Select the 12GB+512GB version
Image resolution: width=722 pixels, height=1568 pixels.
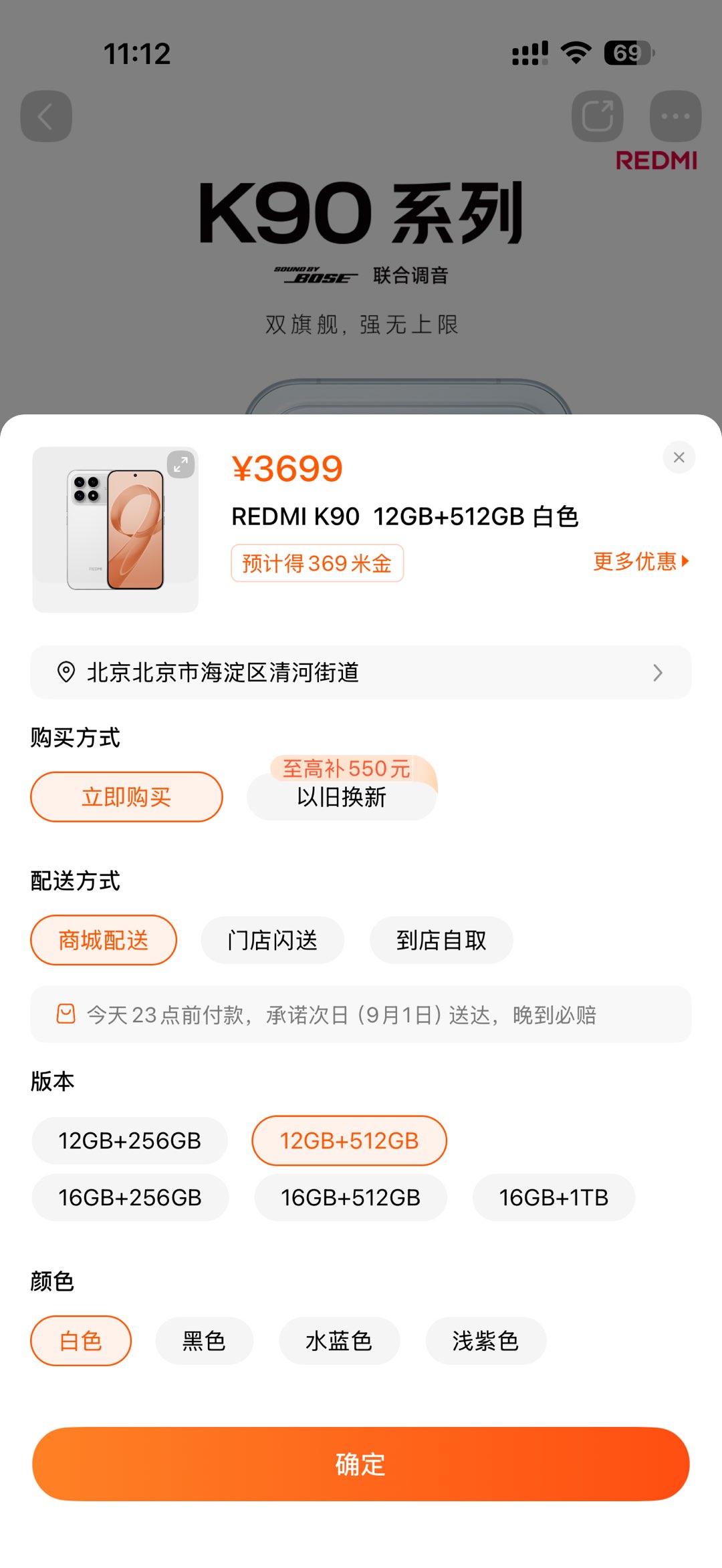349,1140
